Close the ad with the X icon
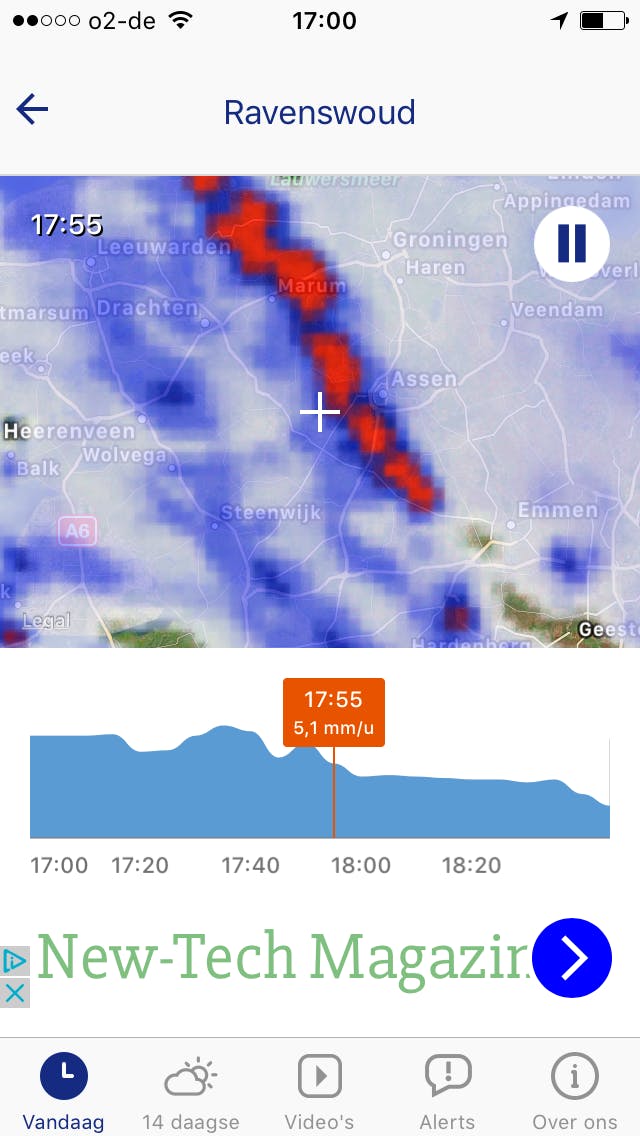This screenshot has width=640, height=1136. pos(15,992)
